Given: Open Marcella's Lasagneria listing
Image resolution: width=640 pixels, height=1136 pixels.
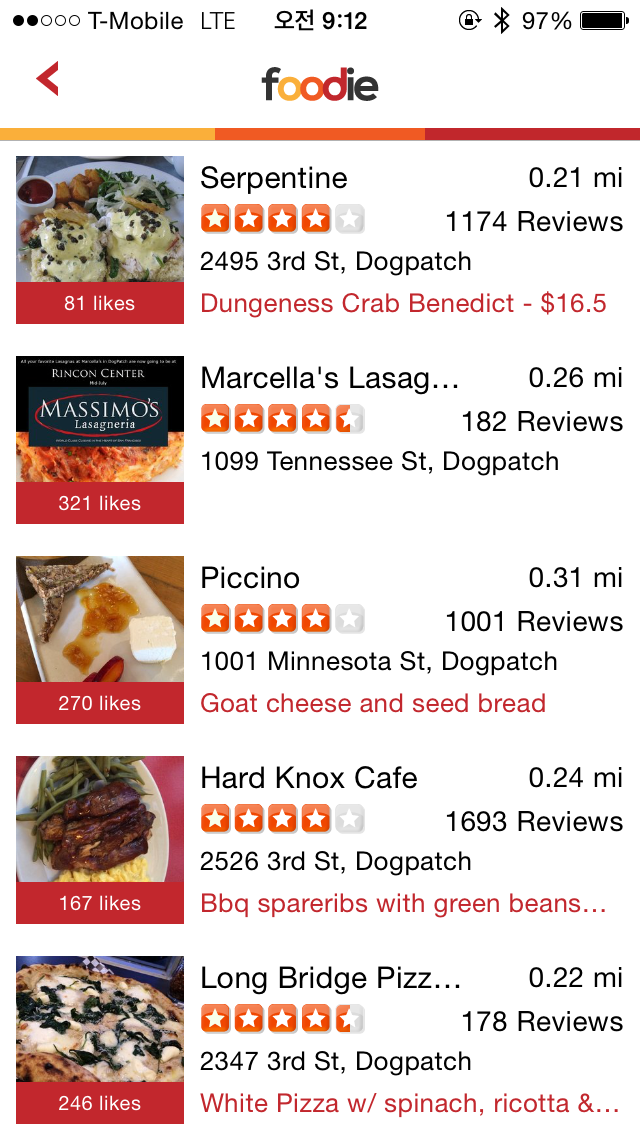Looking at the screenshot, I should (x=330, y=379).
